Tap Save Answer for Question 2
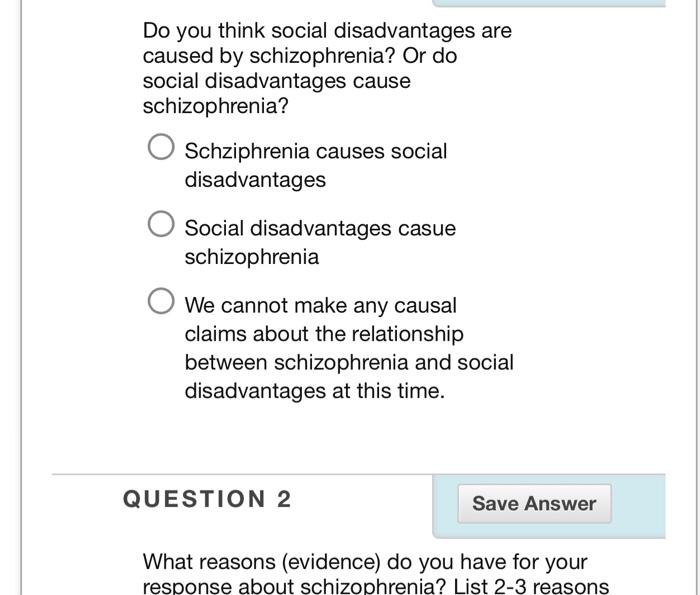Viewport: 700px width, 595px height. [x=534, y=503]
